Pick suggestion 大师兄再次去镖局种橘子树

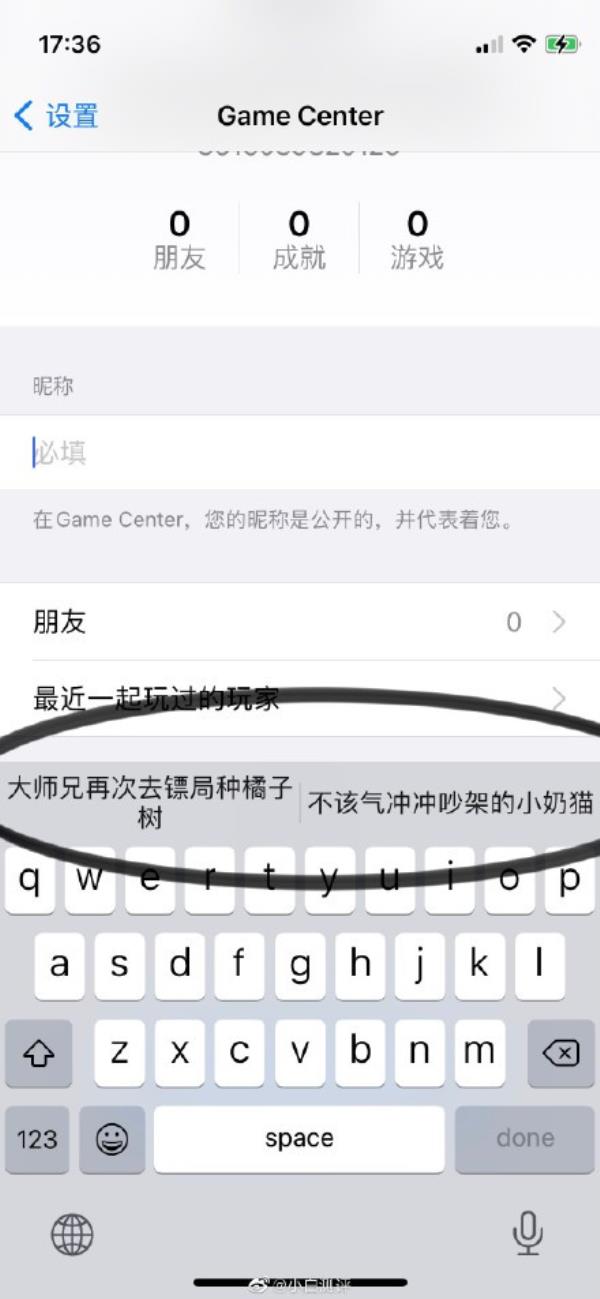point(150,803)
